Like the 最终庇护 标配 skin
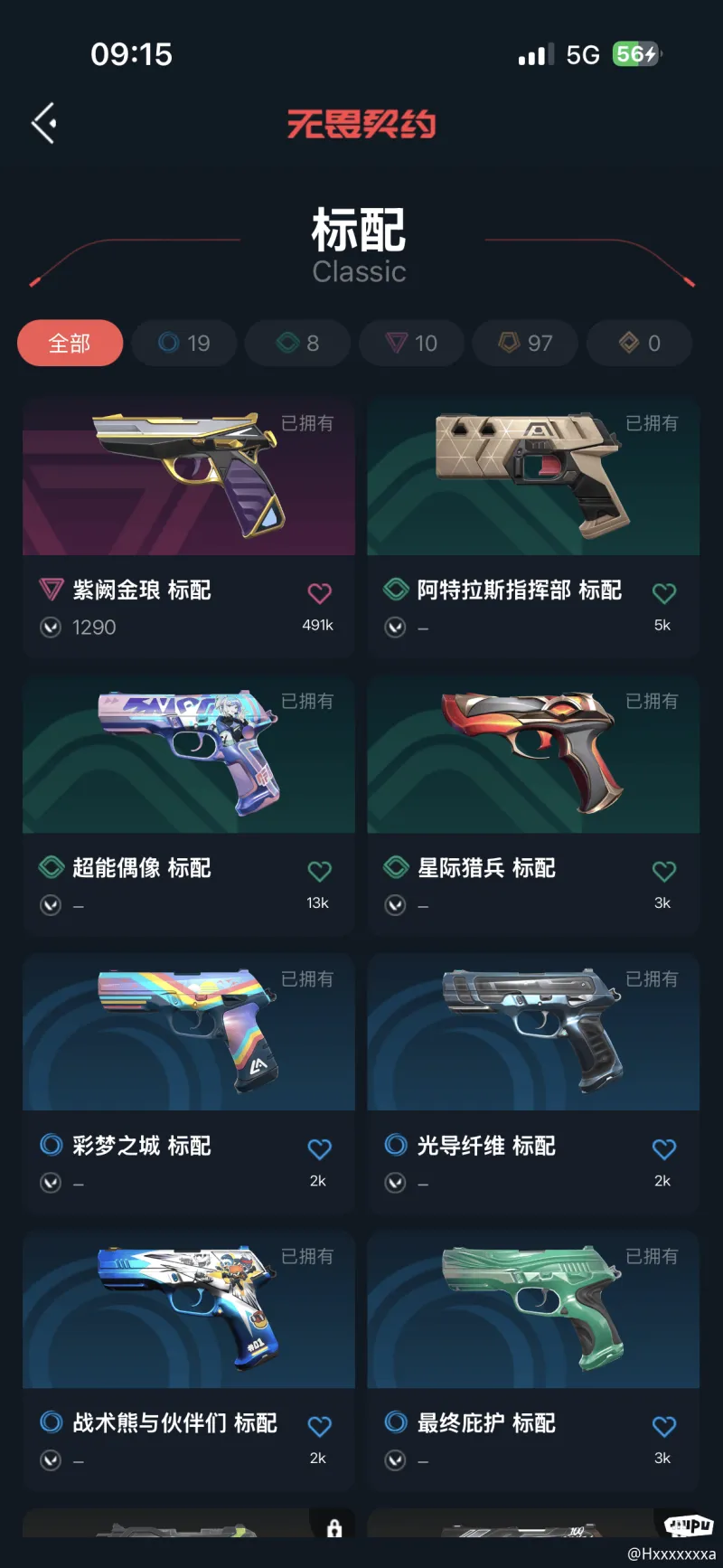Screen dimensions: 723x1568 tap(664, 1426)
